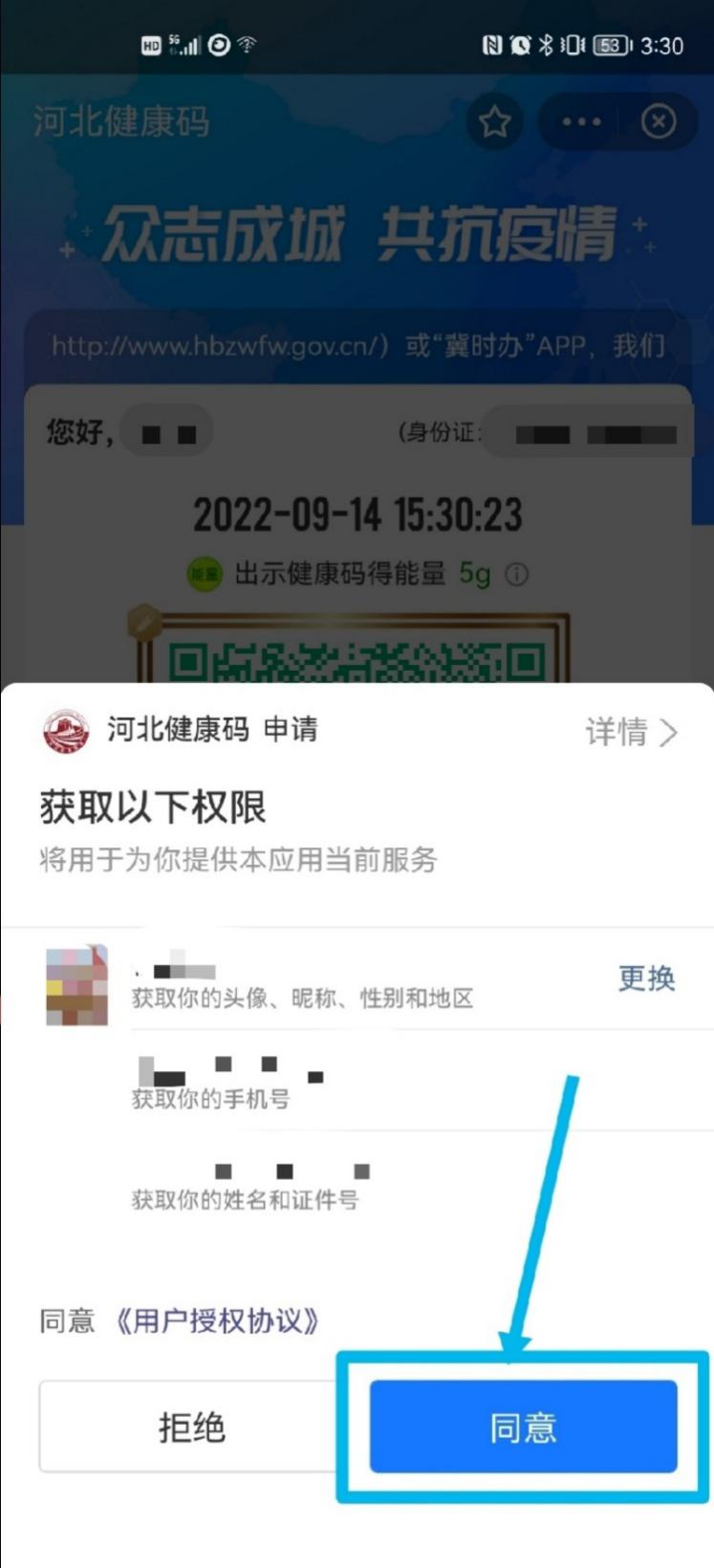Viewport: 714px width, 1568px height.
Task: Open the three-dot more menu
Action: point(581,122)
